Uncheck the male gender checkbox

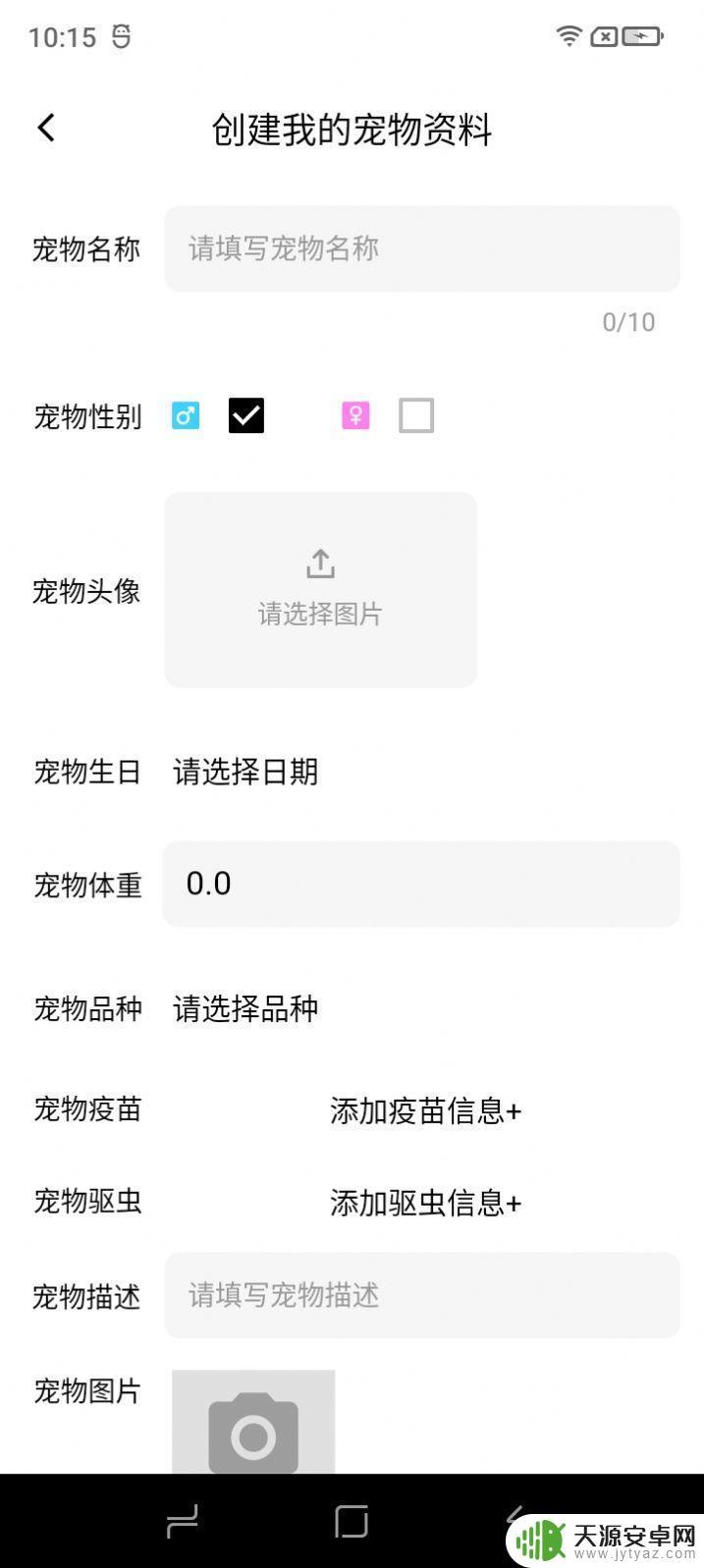pos(246,415)
